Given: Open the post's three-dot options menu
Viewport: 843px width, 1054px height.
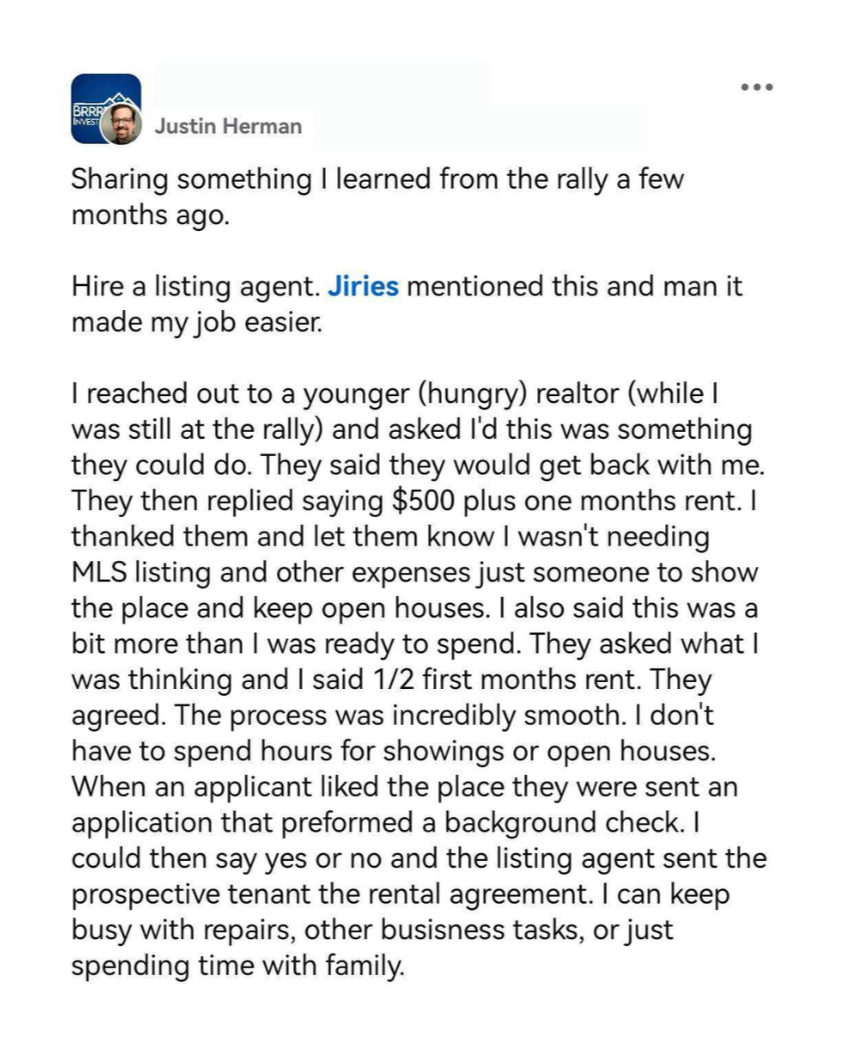Looking at the screenshot, I should (x=757, y=87).
